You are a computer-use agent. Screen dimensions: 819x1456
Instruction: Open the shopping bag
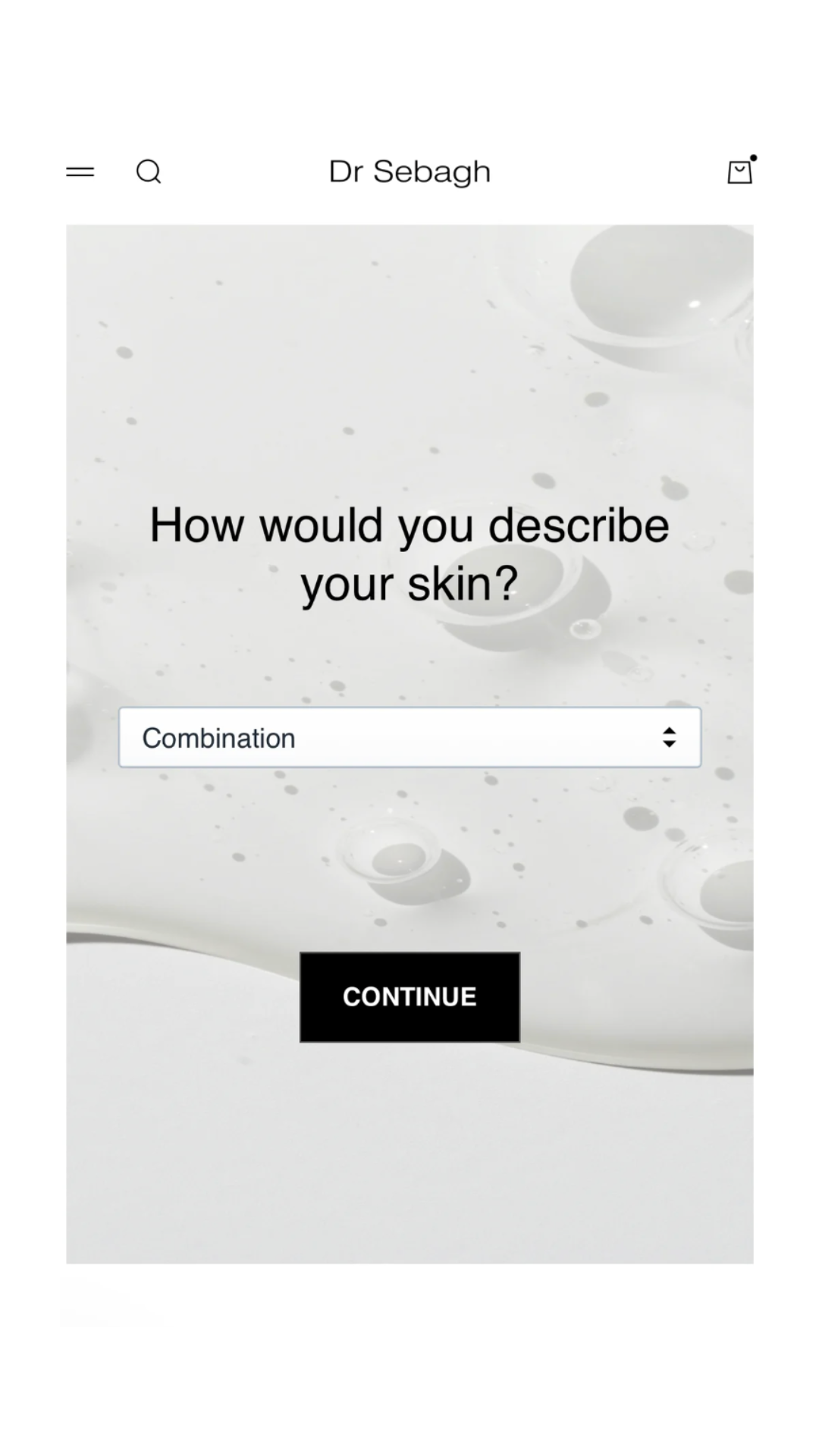(741, 171)
